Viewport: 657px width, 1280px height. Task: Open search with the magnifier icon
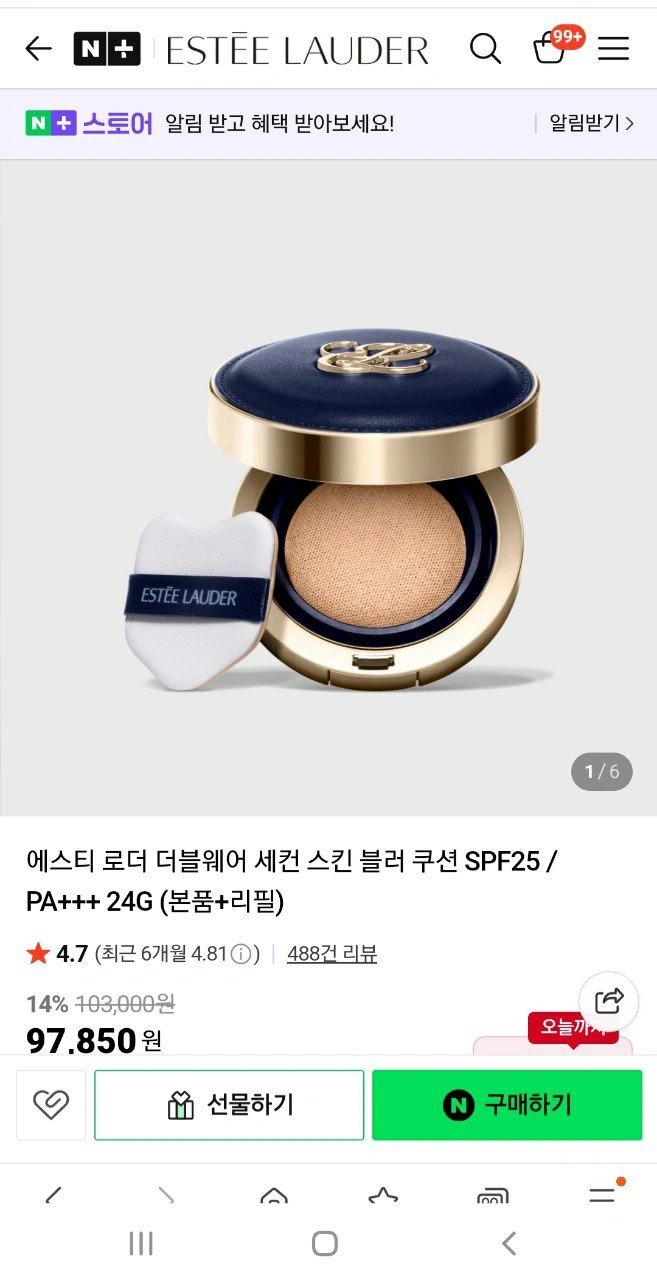[x=485, y=48]
